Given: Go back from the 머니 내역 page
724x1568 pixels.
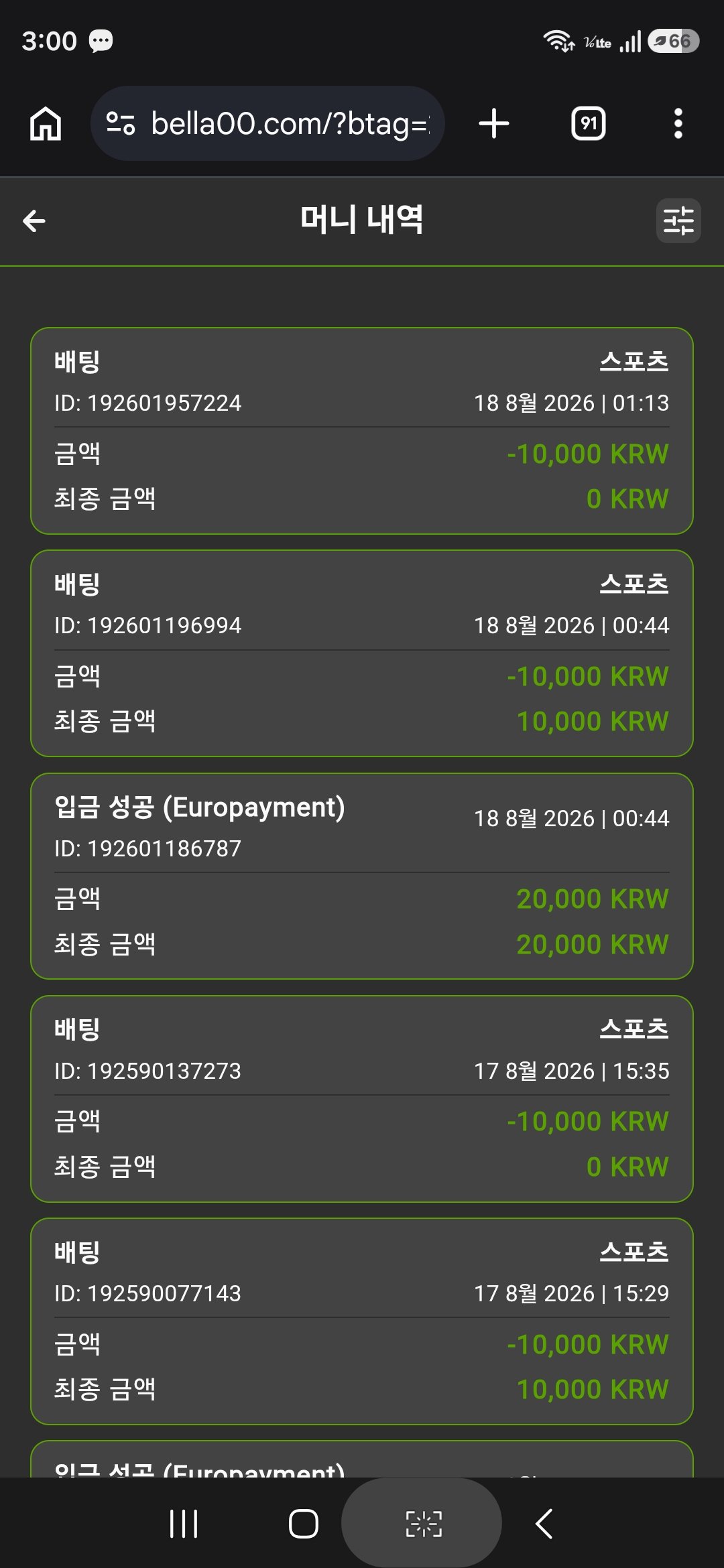Looking at the screenshot, I should point(34,220).
